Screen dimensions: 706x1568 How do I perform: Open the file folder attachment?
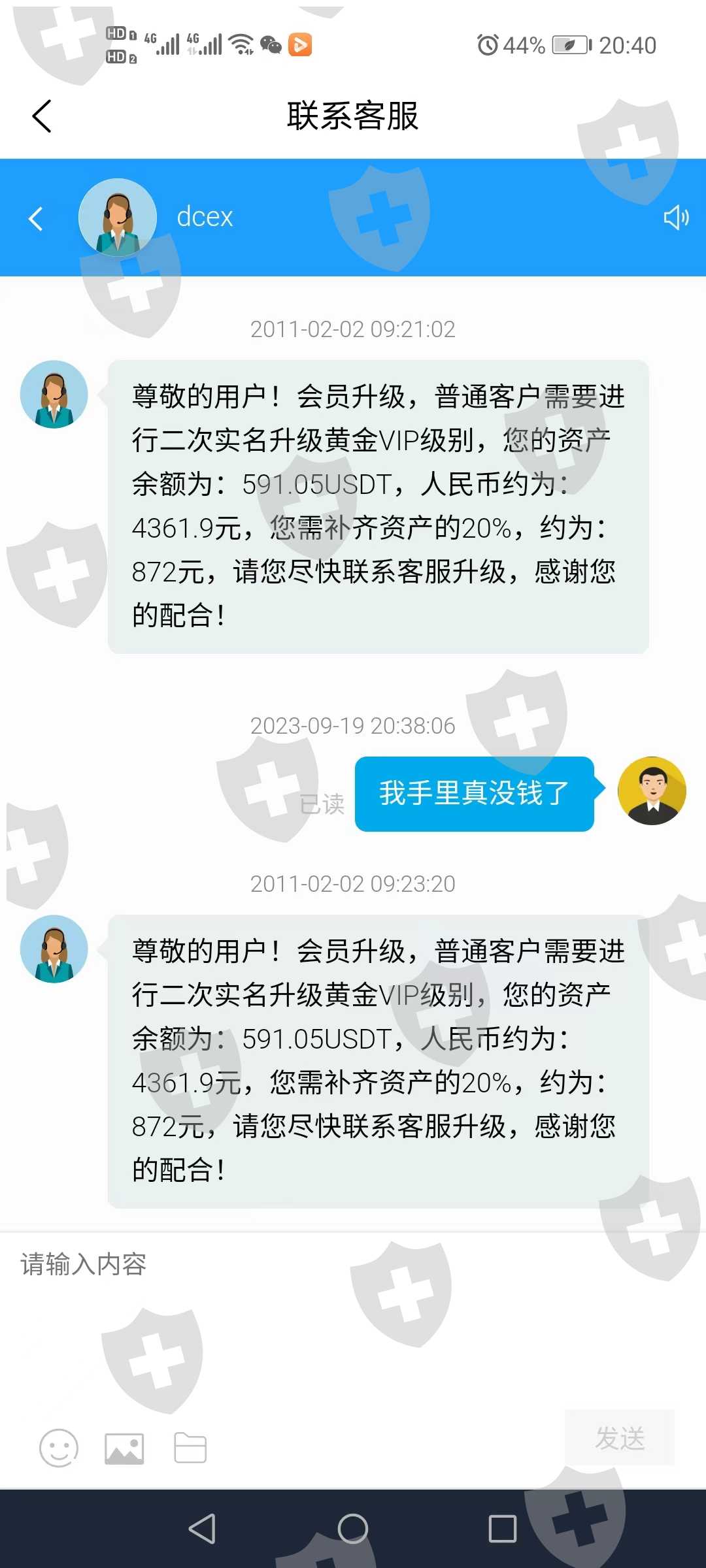coord(190,1448)
